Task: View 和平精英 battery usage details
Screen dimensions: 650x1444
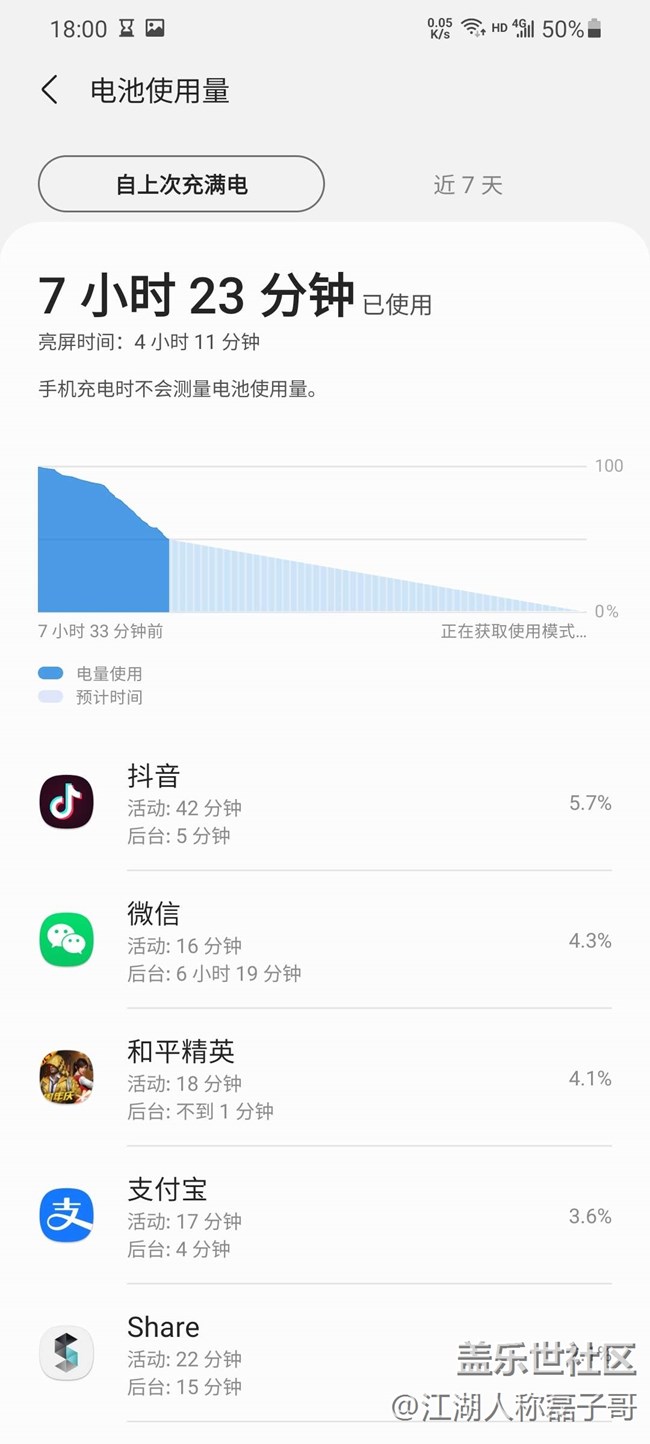Action: click(325, 1079)
